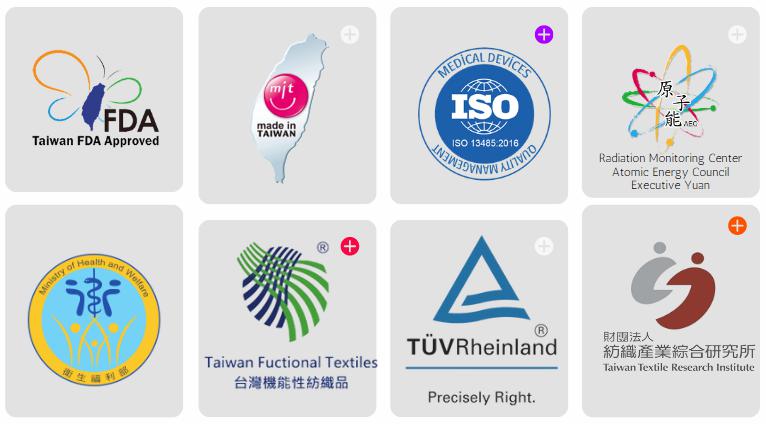Open the TÜV Rheinland certificate tile
The height and width of the screenshot is (424, 766).
(479, 320)
